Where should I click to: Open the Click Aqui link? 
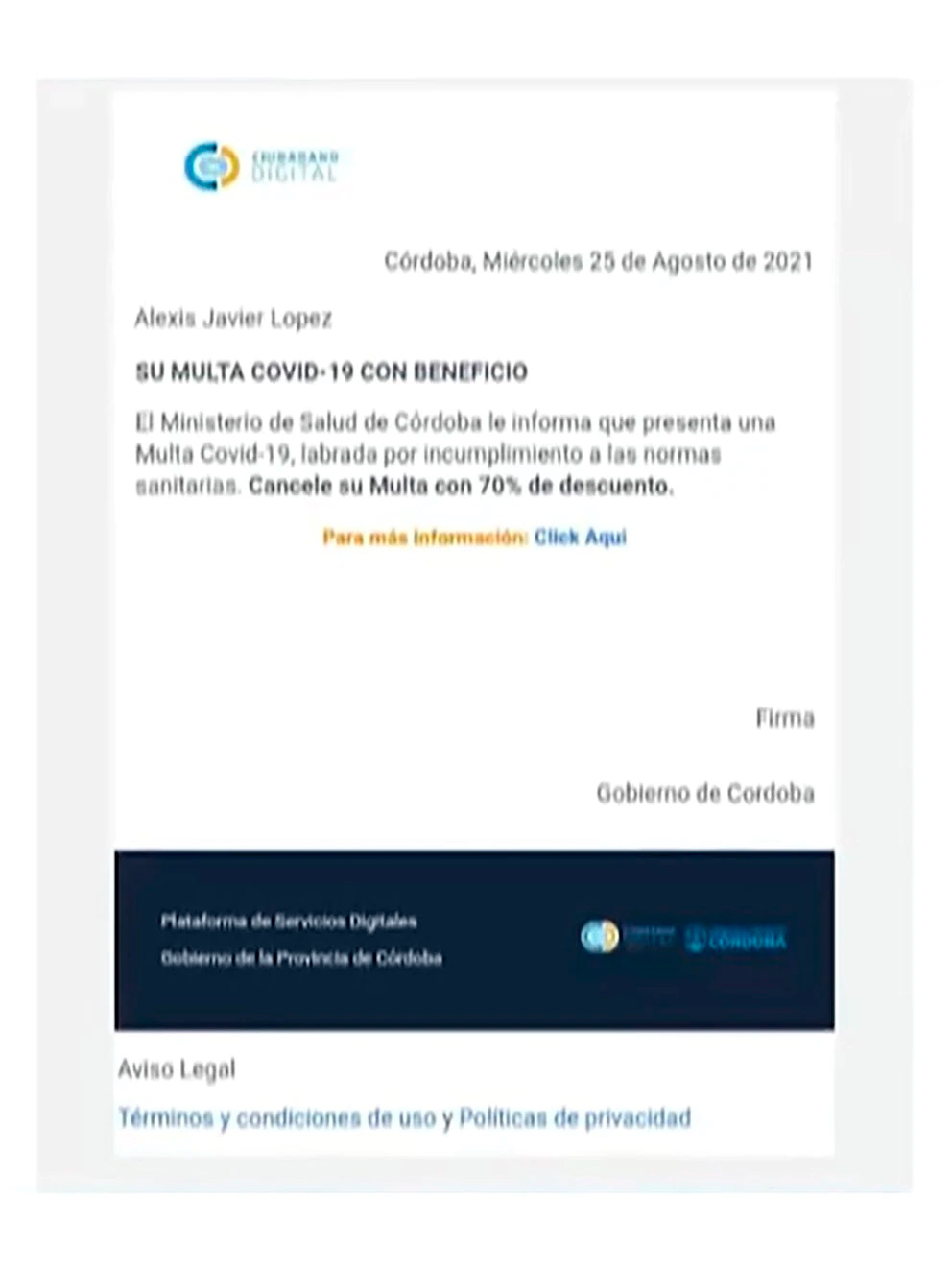click(580, 538)
